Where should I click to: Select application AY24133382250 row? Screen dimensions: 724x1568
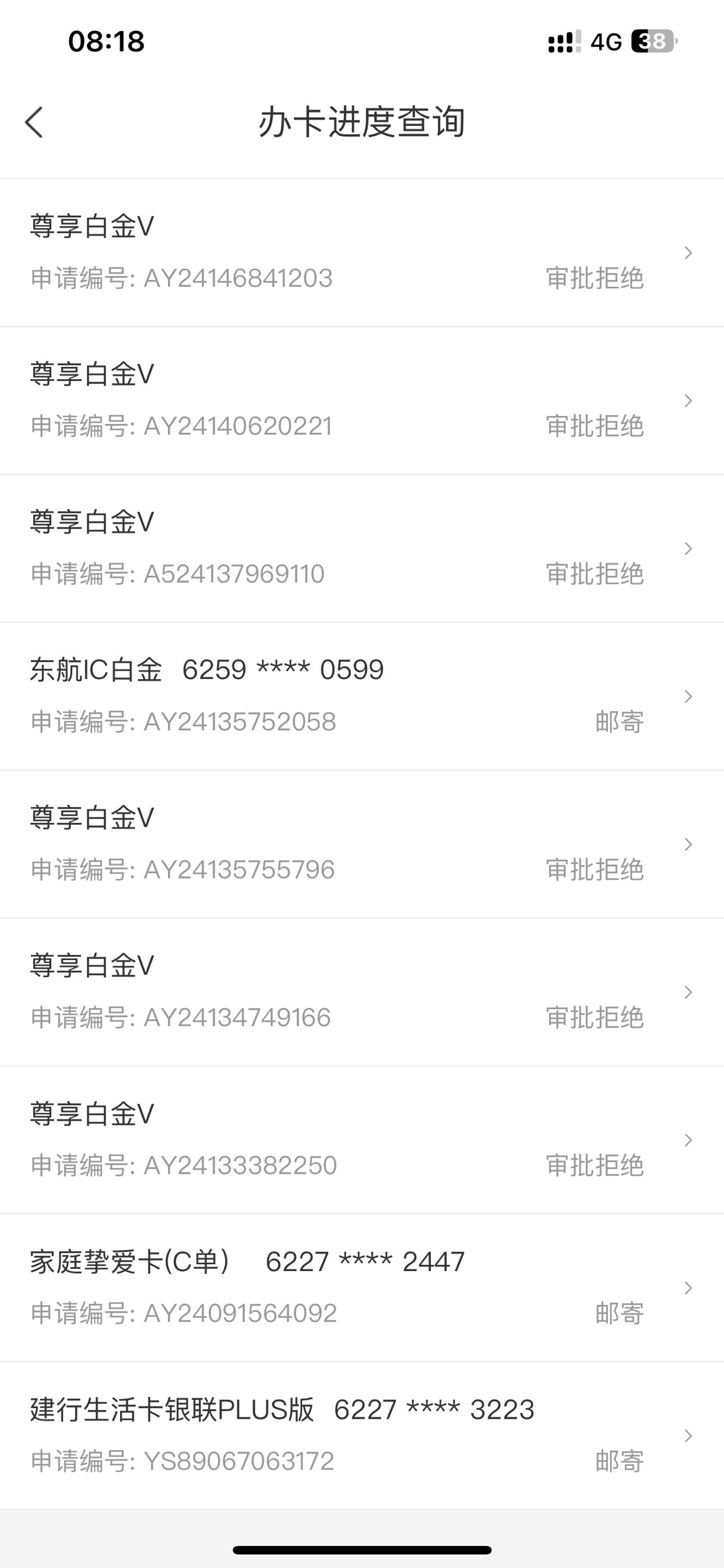[362, 1140]
